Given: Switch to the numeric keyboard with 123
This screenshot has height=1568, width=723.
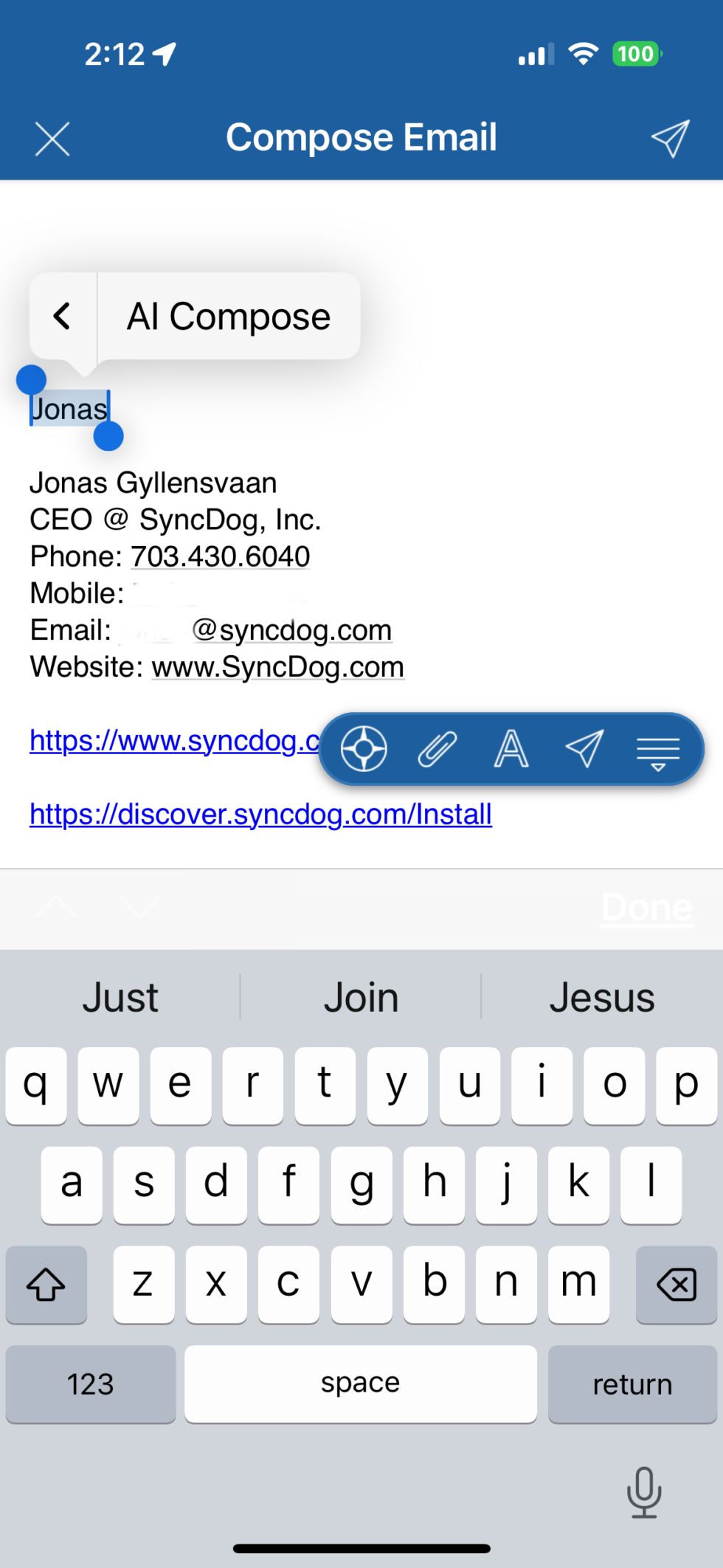Looking at the screenshot, I should tap(90, 1384).
